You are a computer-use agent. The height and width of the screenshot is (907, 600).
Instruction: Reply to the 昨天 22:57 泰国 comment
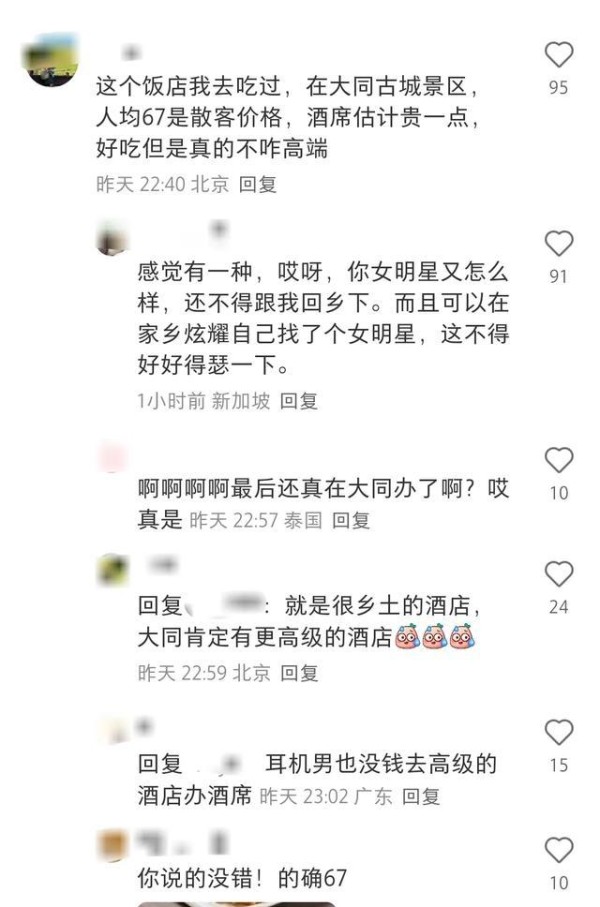click(351, 520)
